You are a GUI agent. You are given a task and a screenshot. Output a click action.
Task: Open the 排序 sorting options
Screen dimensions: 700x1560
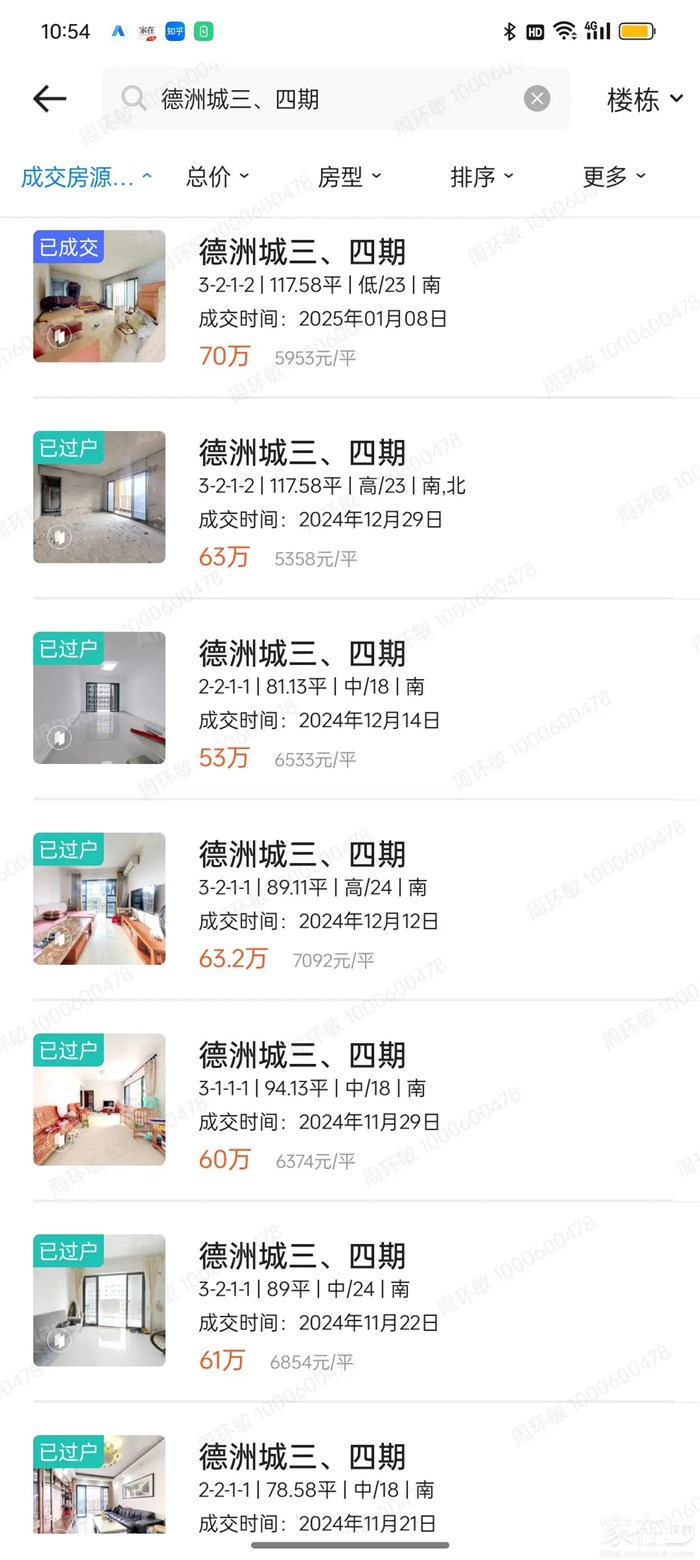481,177
